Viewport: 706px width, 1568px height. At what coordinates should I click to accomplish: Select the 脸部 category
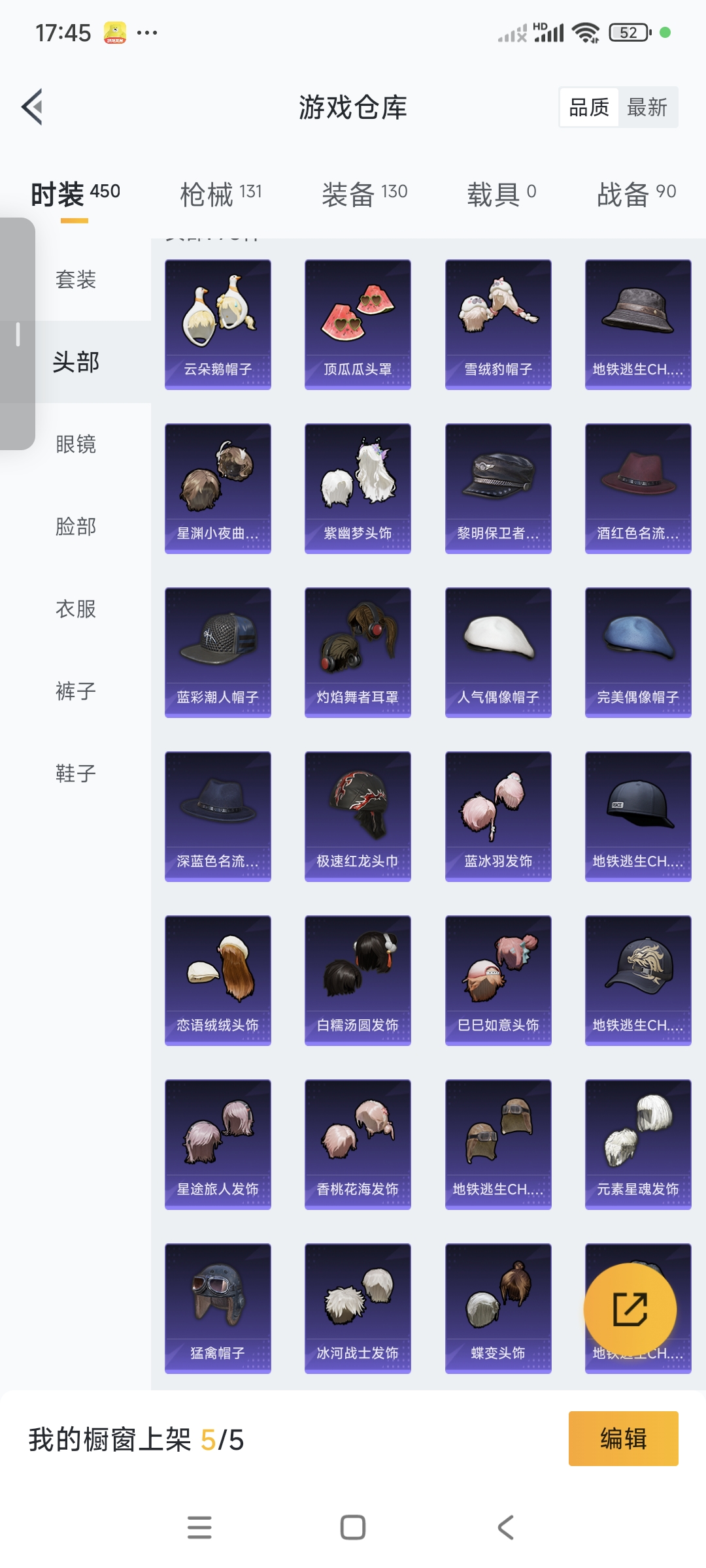(76, 527)
